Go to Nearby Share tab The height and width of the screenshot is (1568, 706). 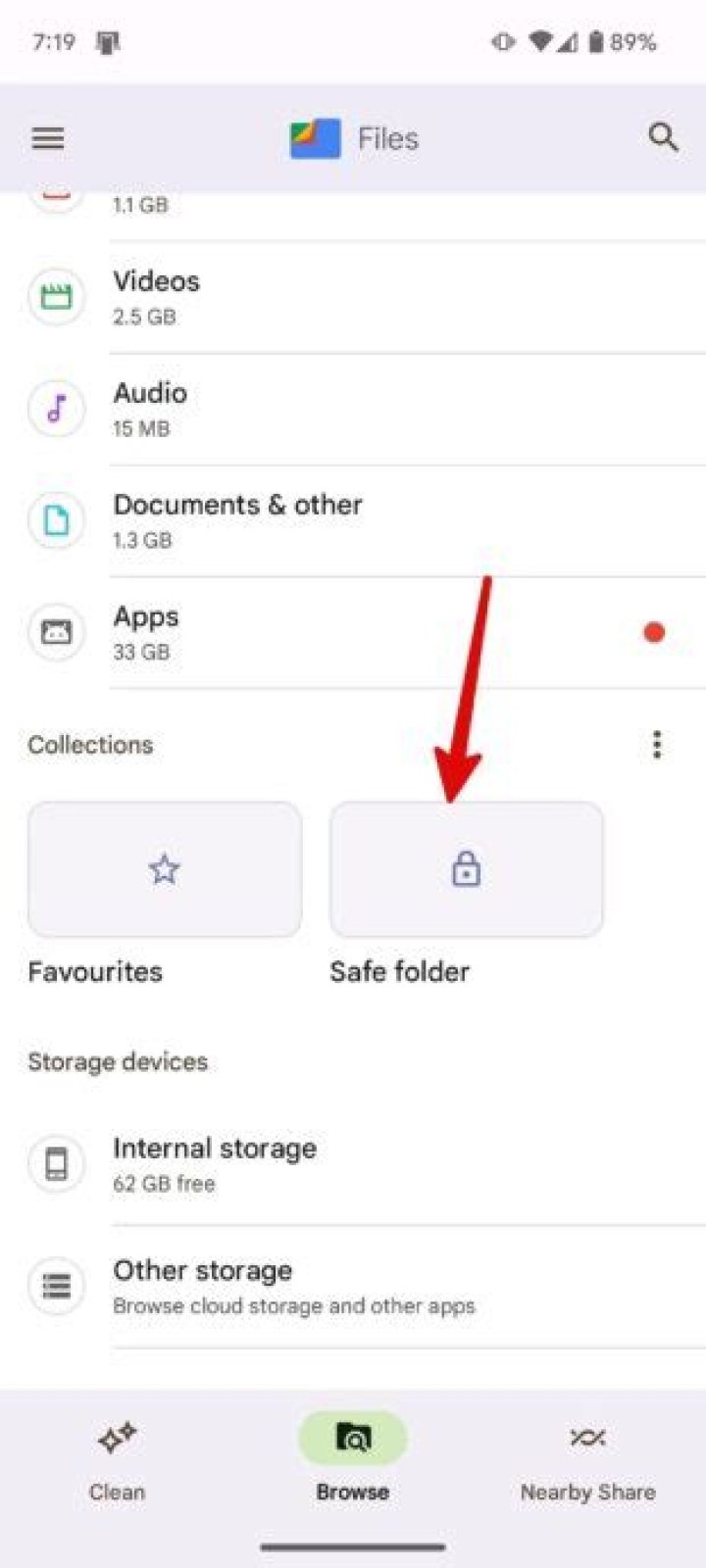(x=587, y=1460)
